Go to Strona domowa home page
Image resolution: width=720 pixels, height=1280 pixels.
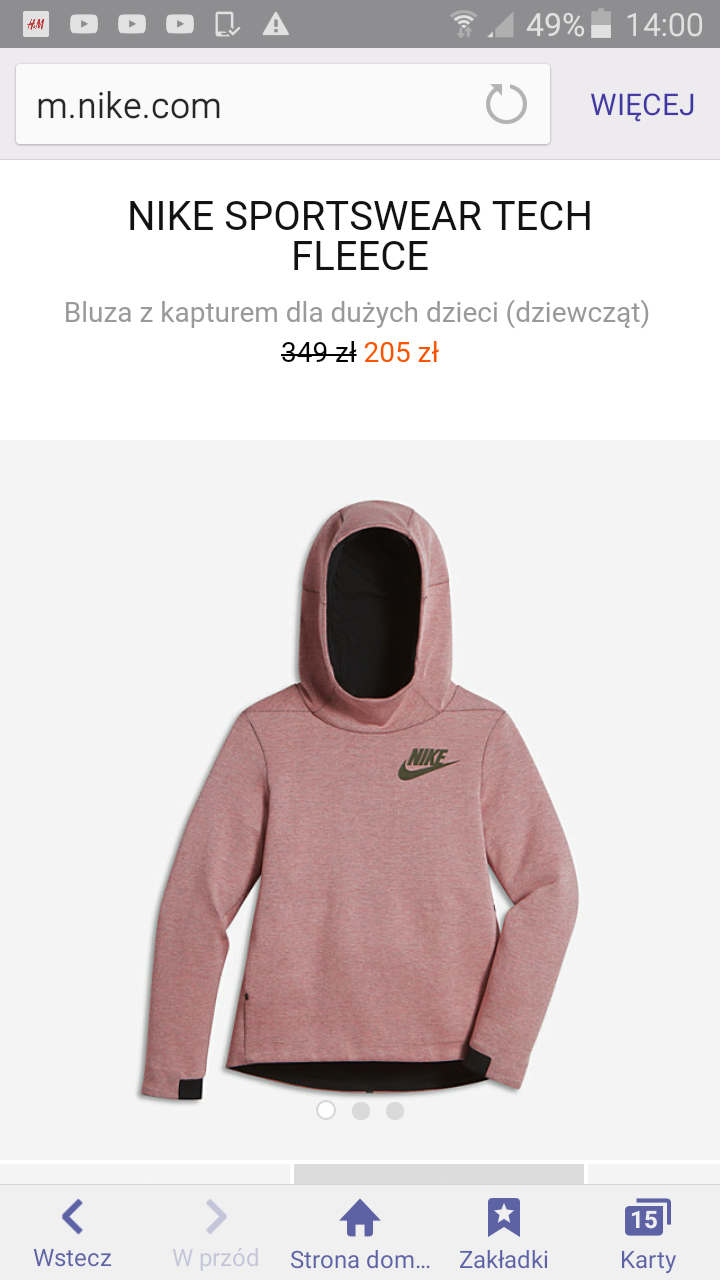coord(360,1233)
